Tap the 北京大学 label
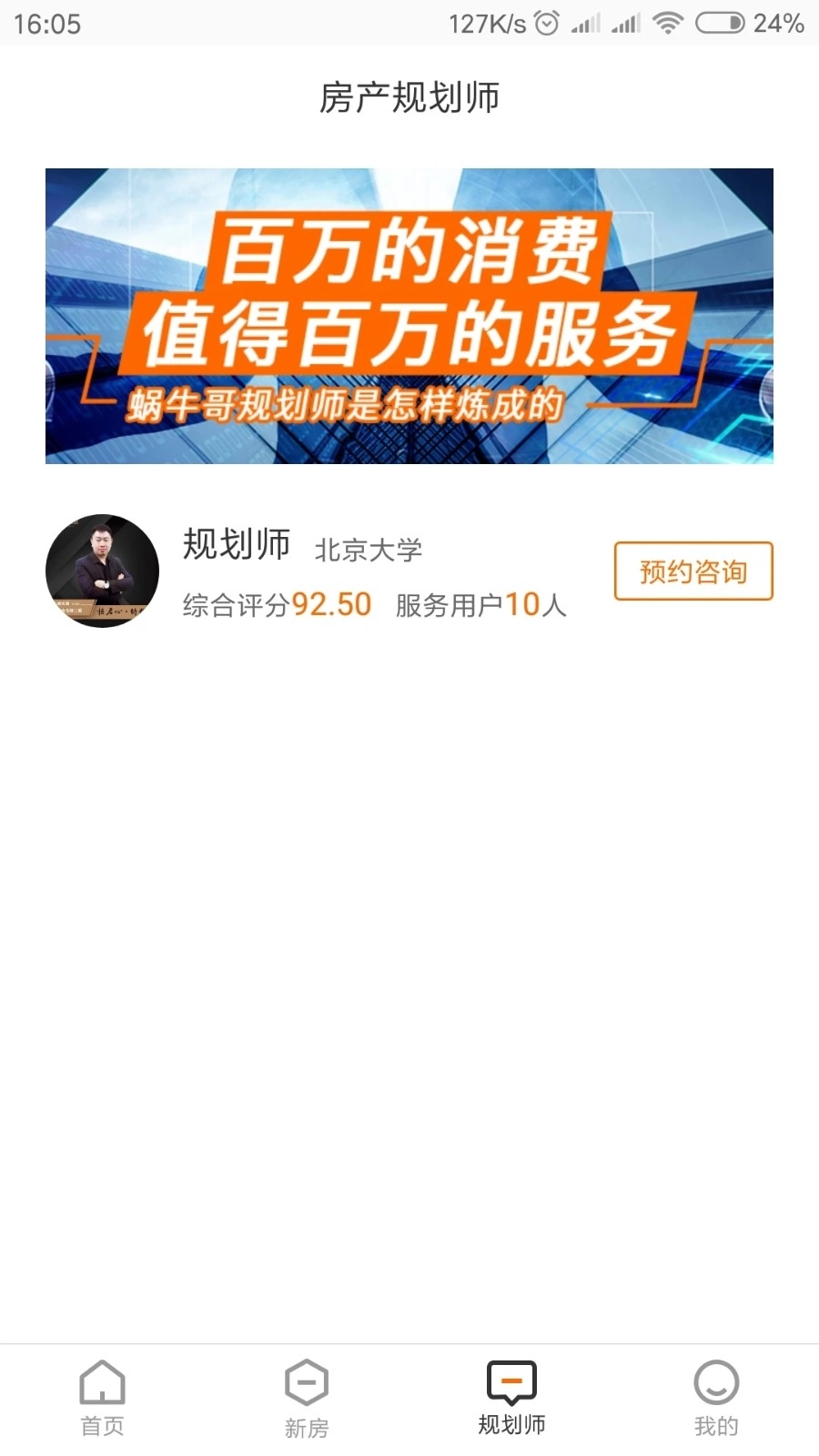Screen dimensions: 819x1456 tap(370, 550)
